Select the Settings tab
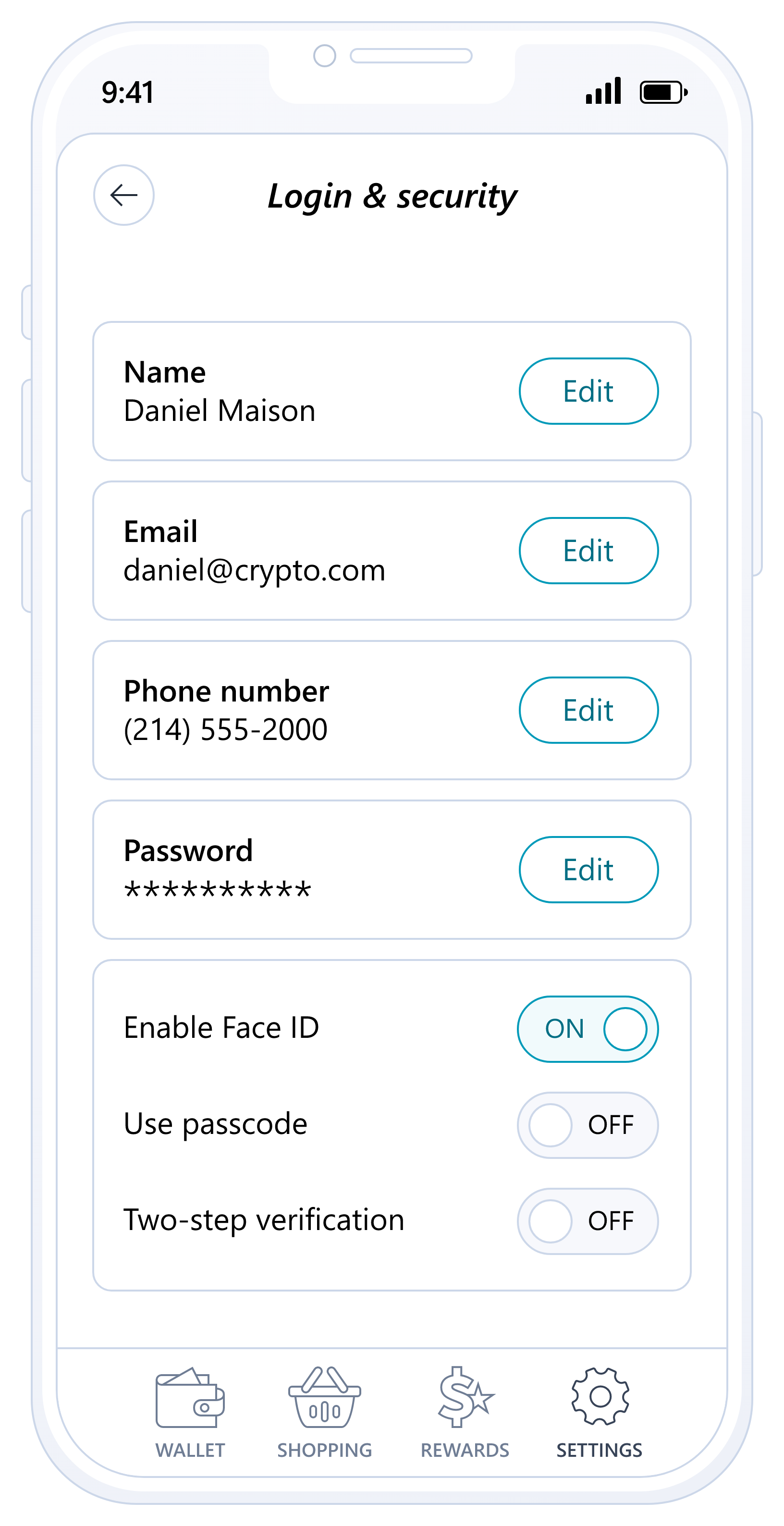 (x=599, y=1413)
